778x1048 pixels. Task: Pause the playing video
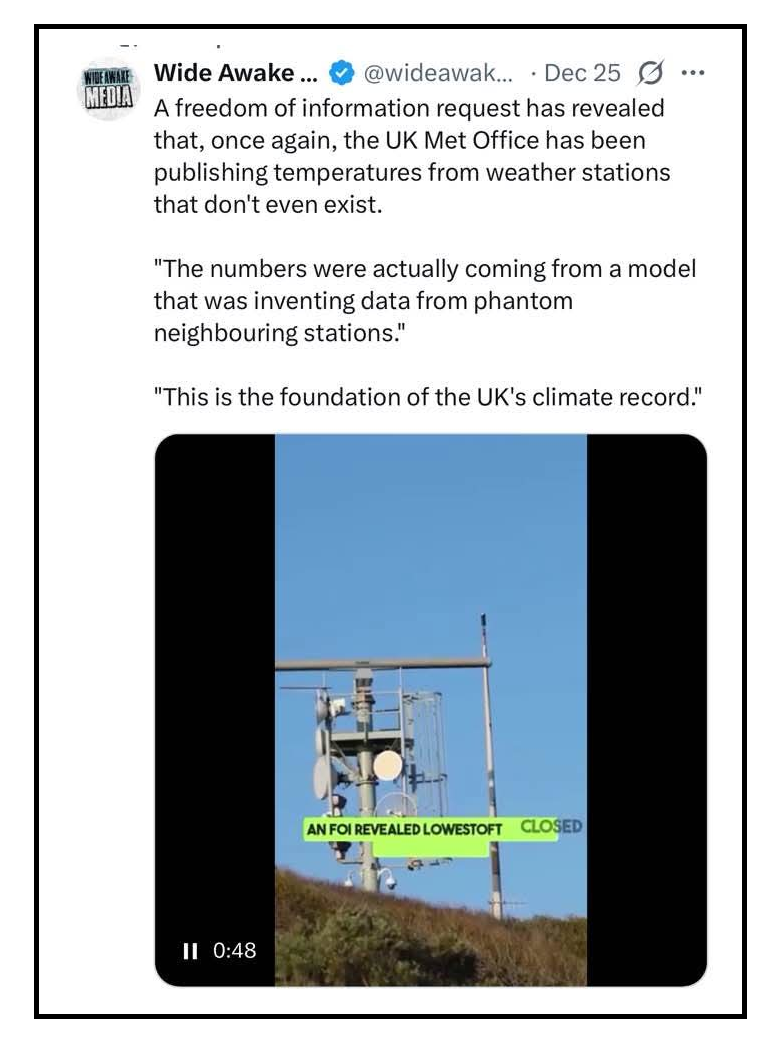pos(190,951)
